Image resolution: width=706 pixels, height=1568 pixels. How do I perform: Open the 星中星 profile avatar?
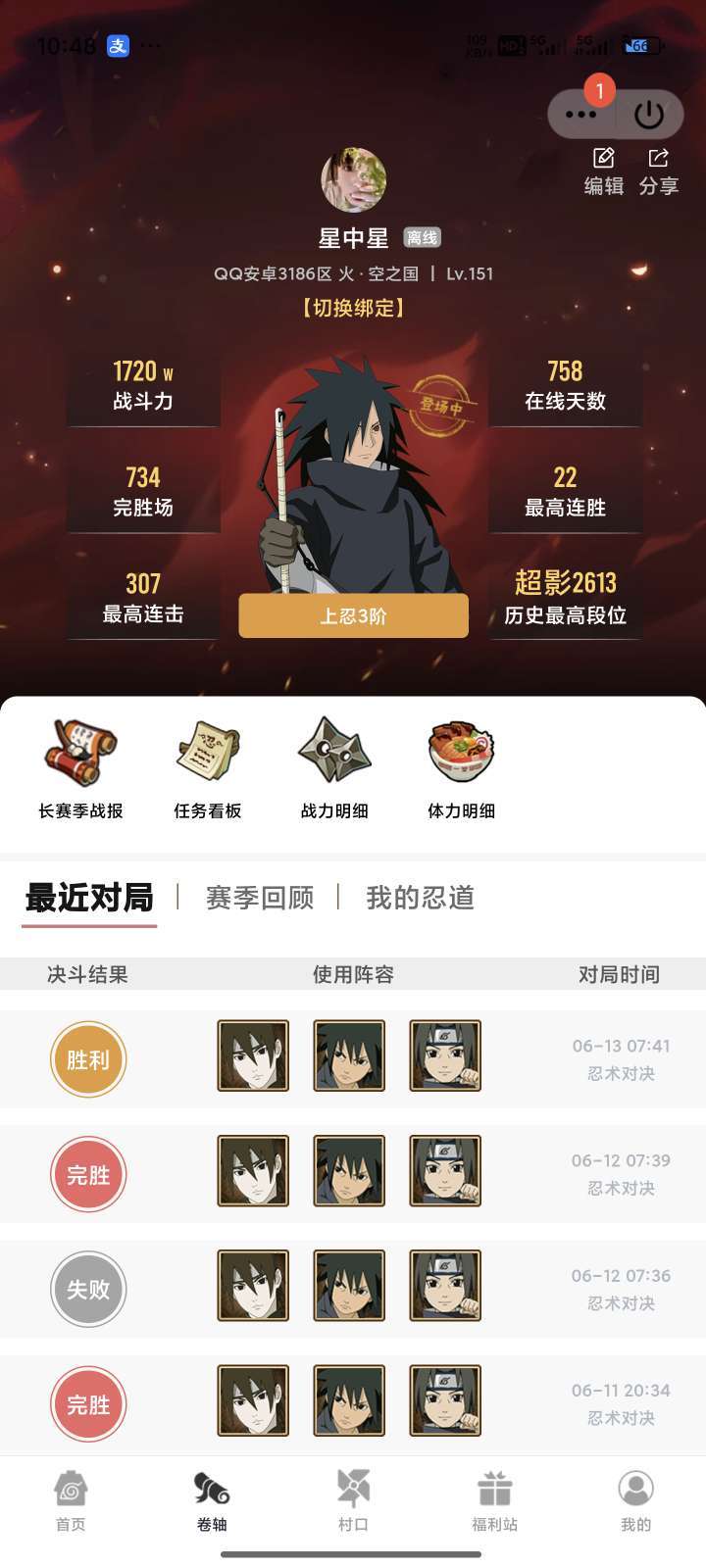353,180
